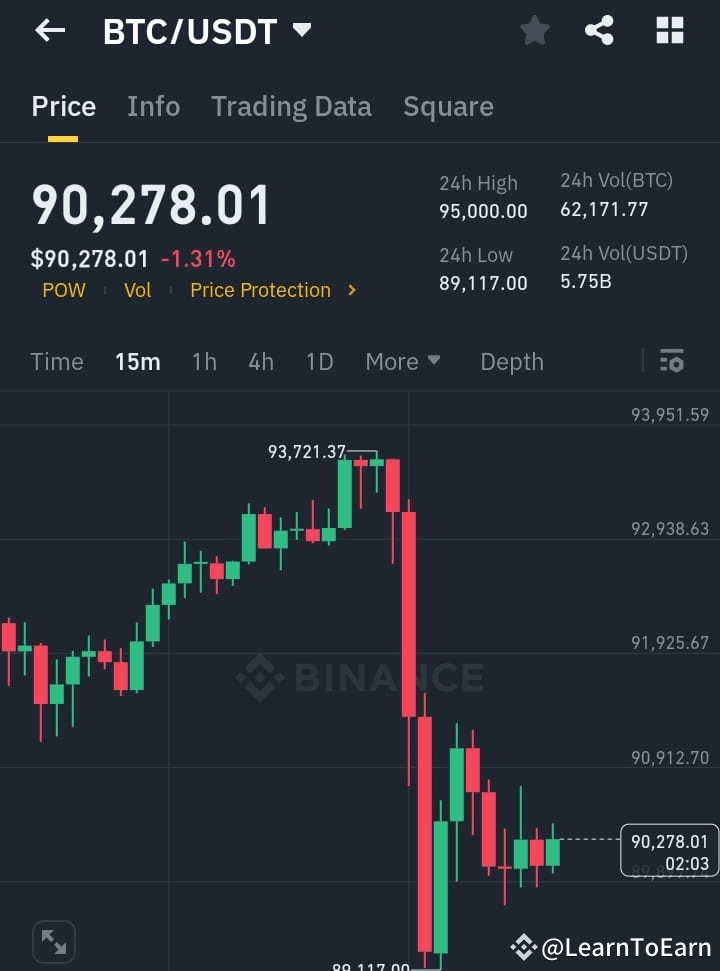720x971 pixels.
Task: Expand the More timeframe options
Action: pyautogui.click(x=403, y=362)
